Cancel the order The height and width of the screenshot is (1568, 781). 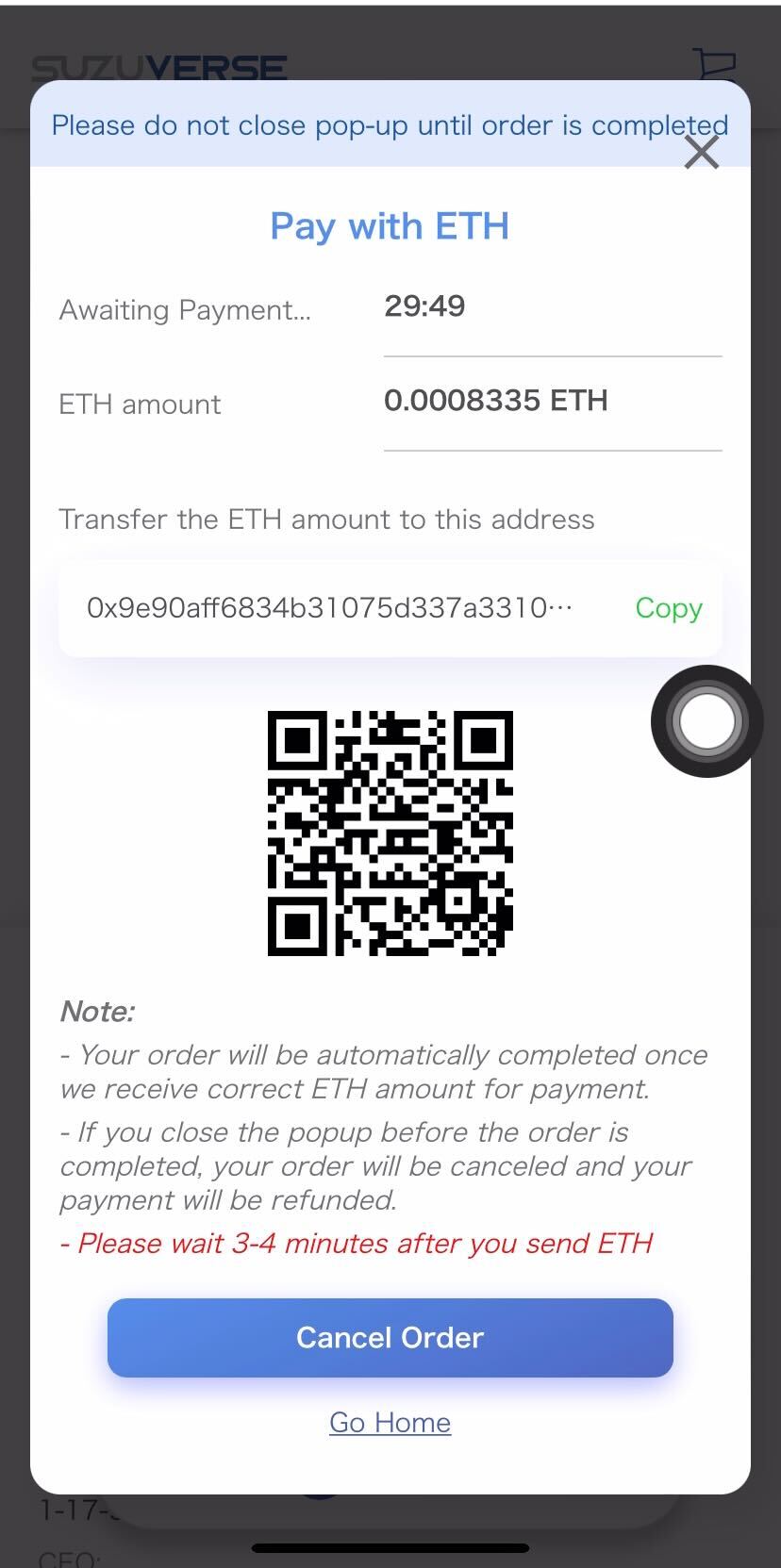[x=390, y=1337]
